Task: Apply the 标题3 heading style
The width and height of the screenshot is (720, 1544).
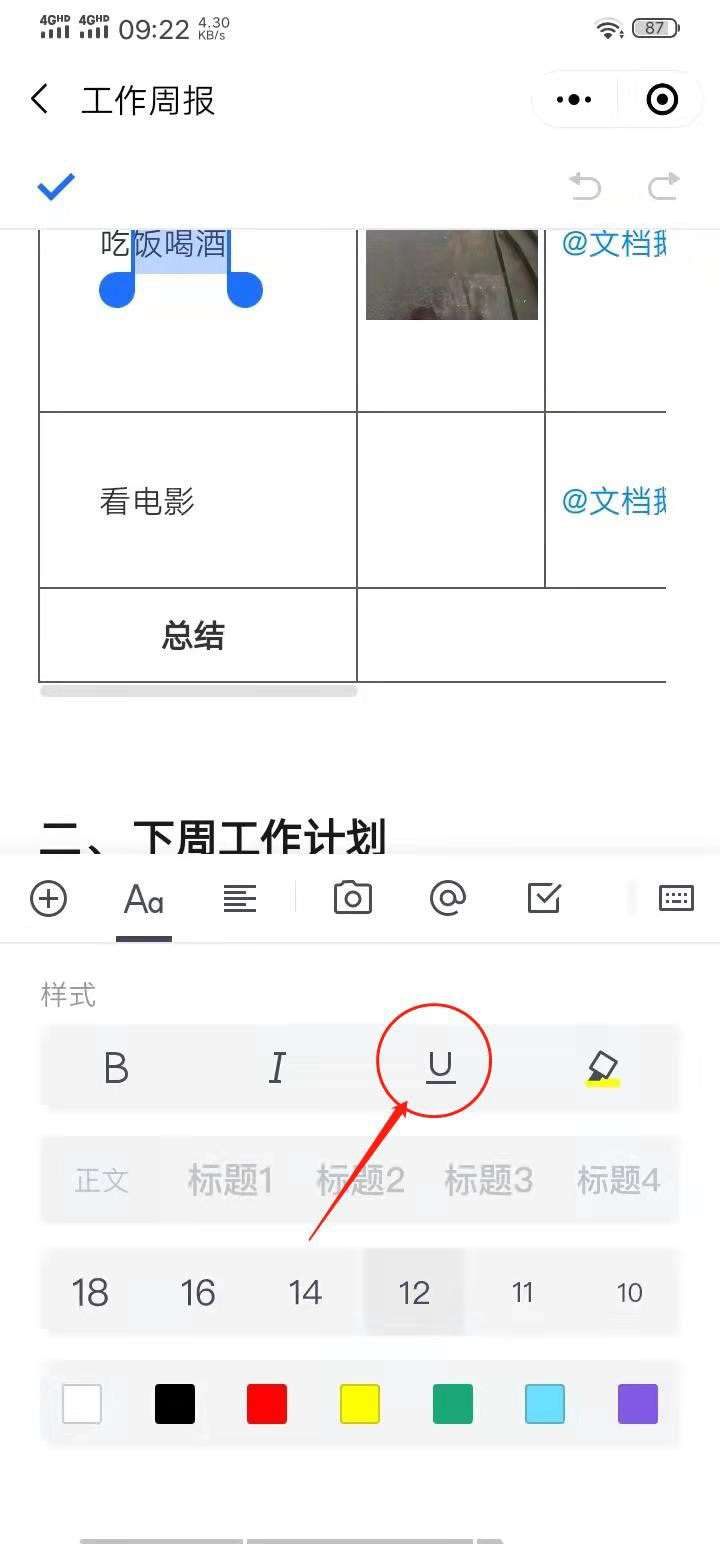Action: pos(488,1180)
